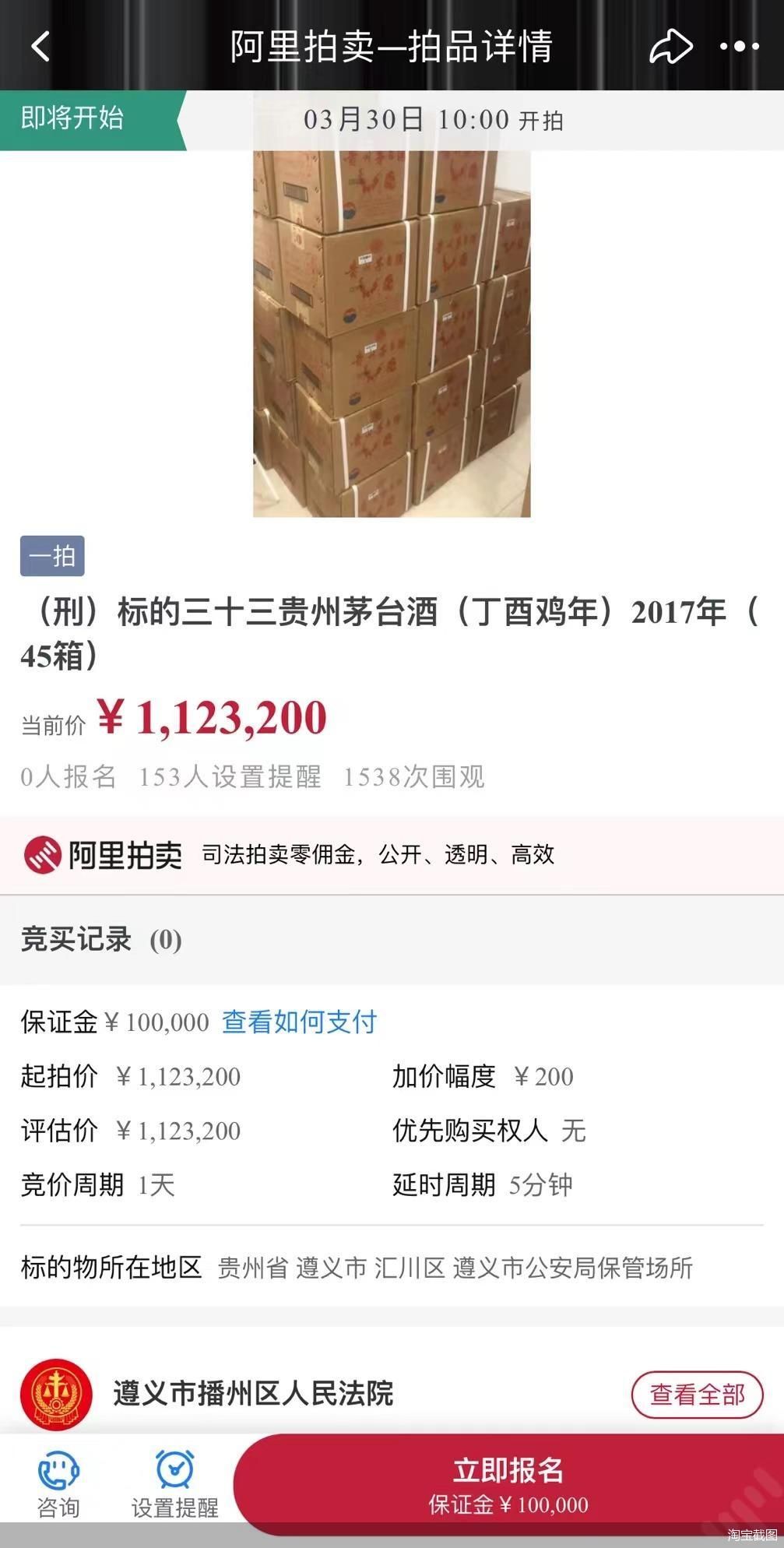Image resolution: width=784 pixels, height=1548 pixels.
Task: Open the 司法拍卖零佣金 banner strip
Action: pyautogui.click(x=378, y=855)
